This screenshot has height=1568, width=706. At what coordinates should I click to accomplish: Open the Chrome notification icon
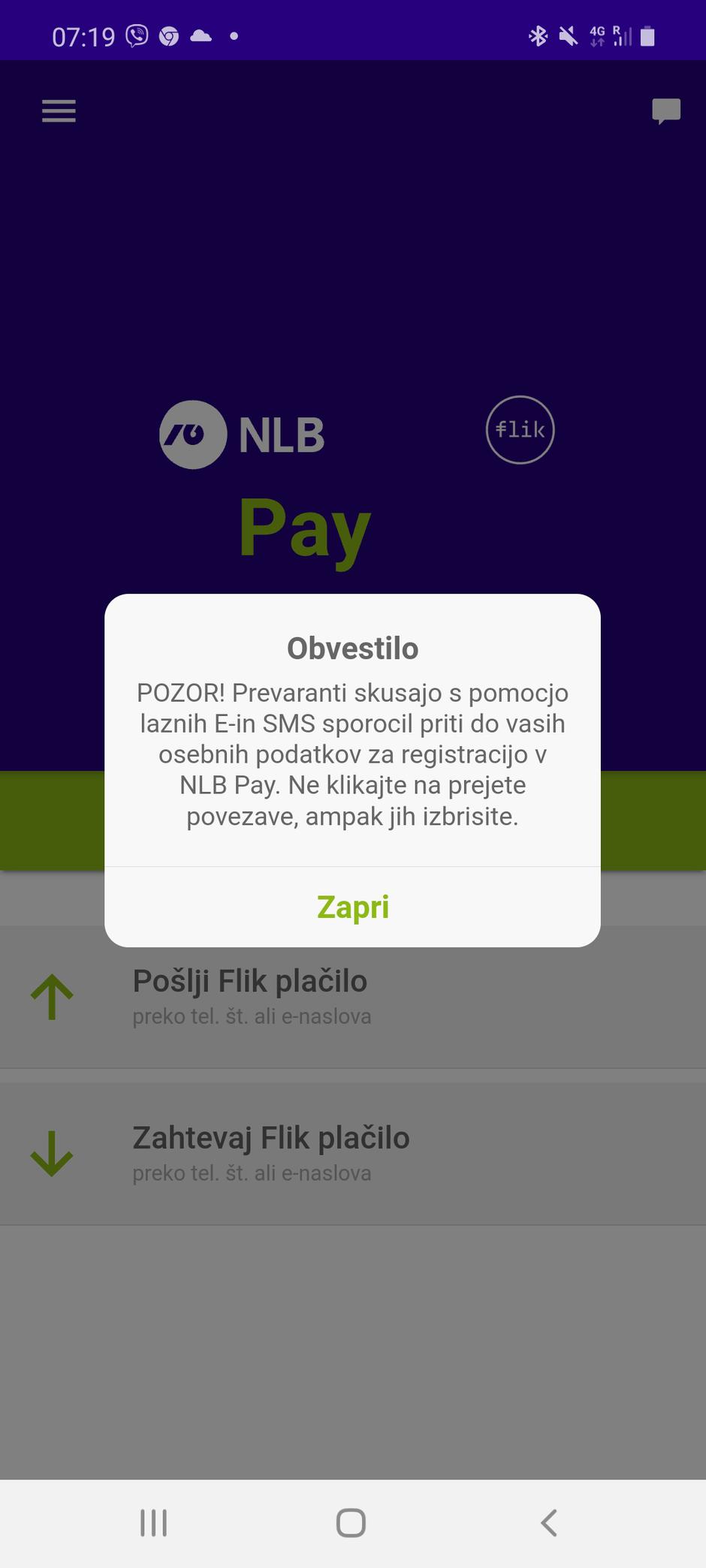tap(170, 34)
